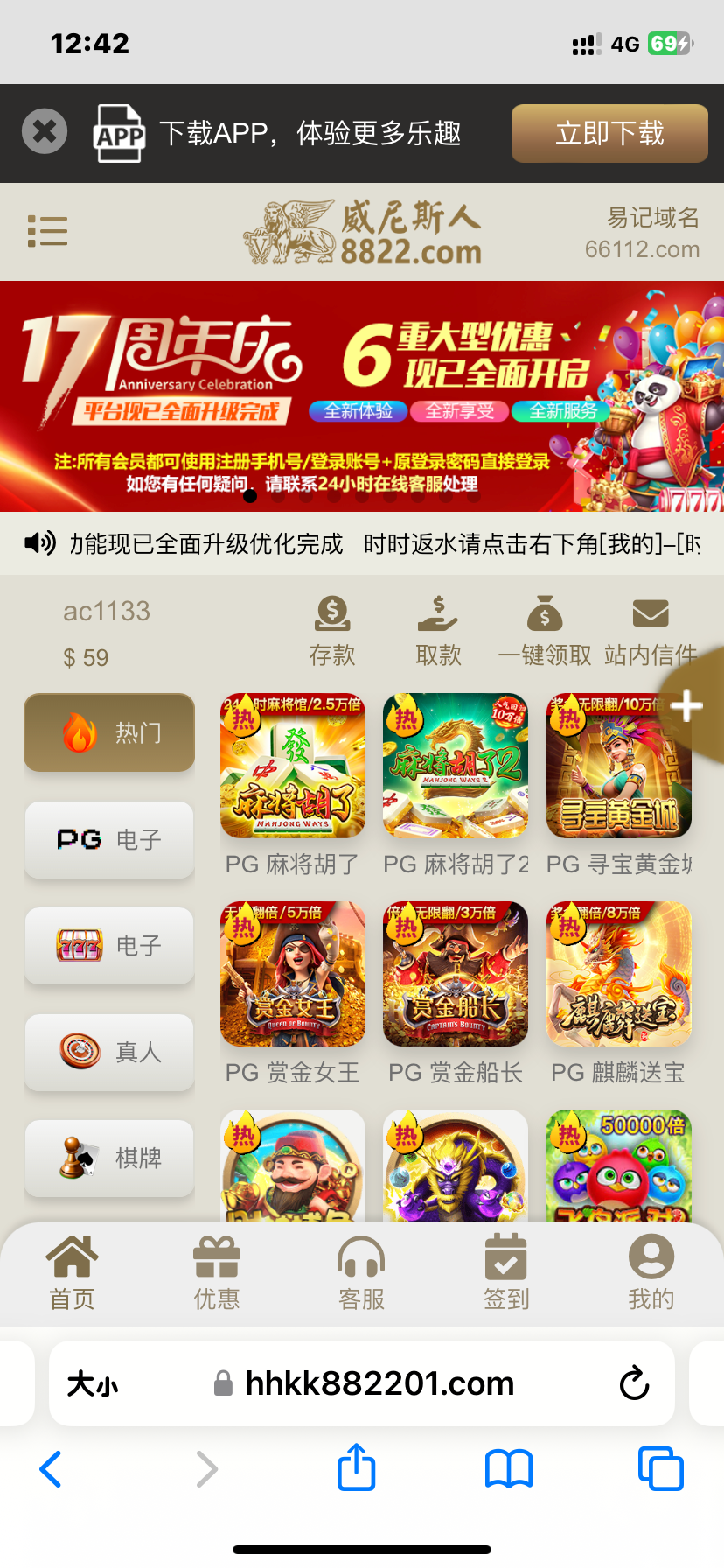This screenshot has width=724, height=1568.
Task: Select the 真人 category
Action: pos(109,1051)
